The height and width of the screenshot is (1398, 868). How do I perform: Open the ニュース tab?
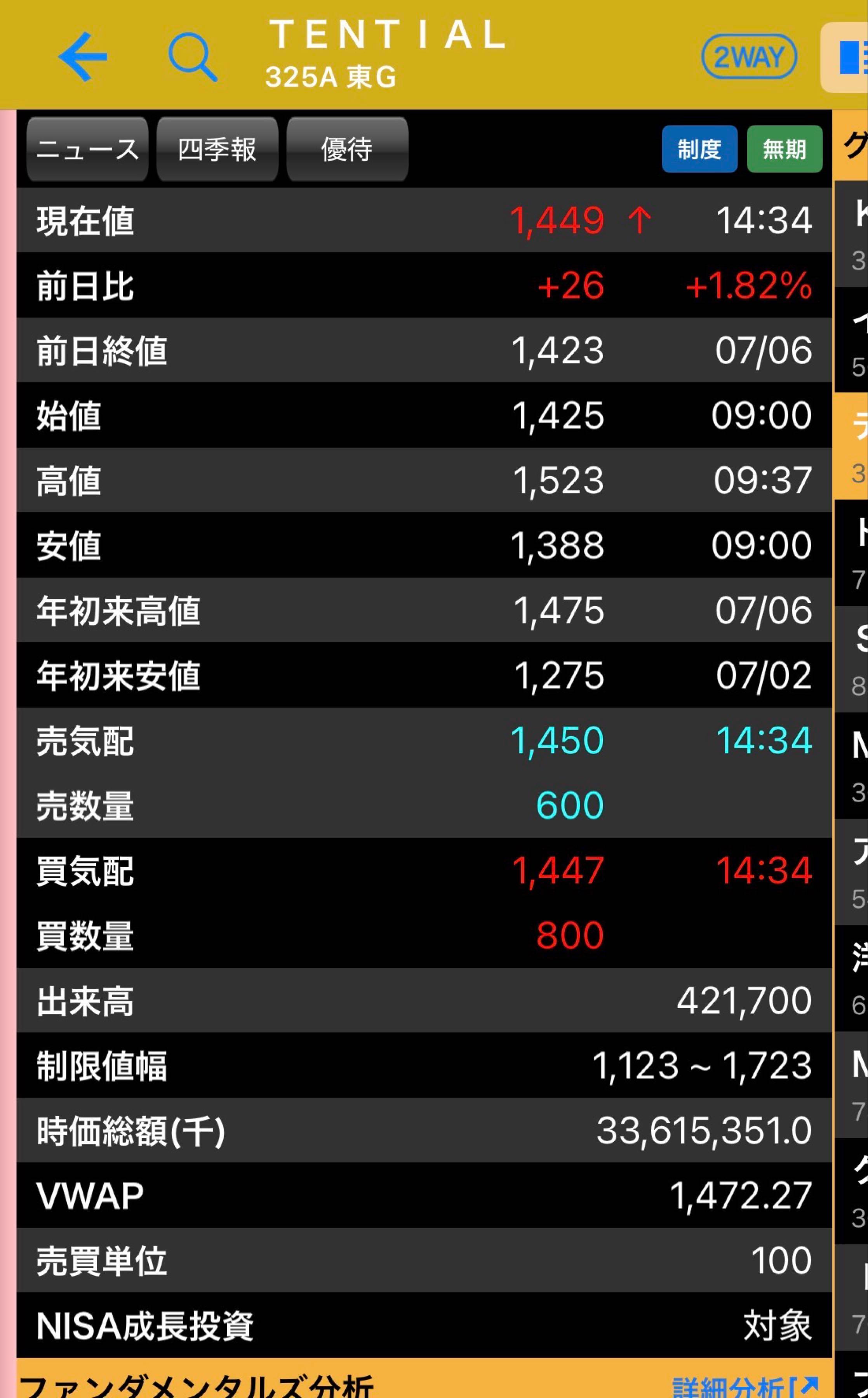[87, 149]
